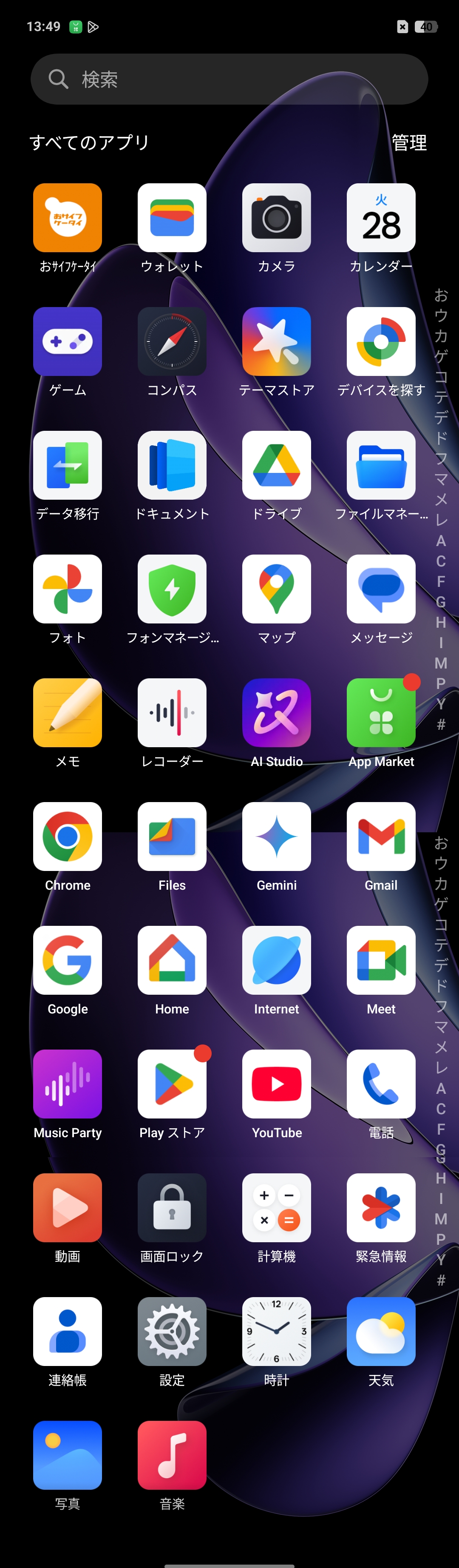The height and width of the screenshot is (1568, 459).
Task: Open the メモ notes app
Action: (68, 712)
